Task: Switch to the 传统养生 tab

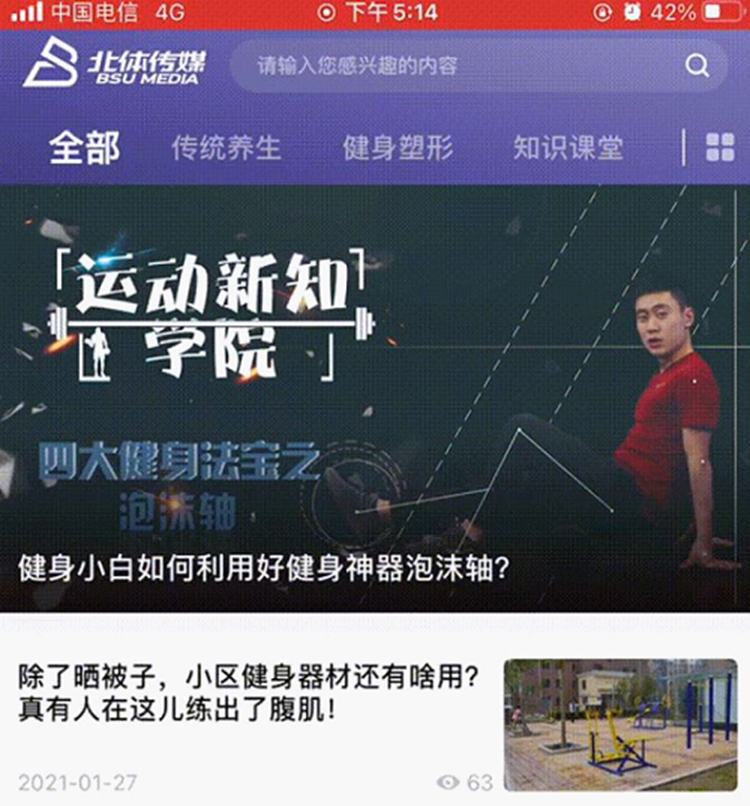Action: tap(226, 148)
